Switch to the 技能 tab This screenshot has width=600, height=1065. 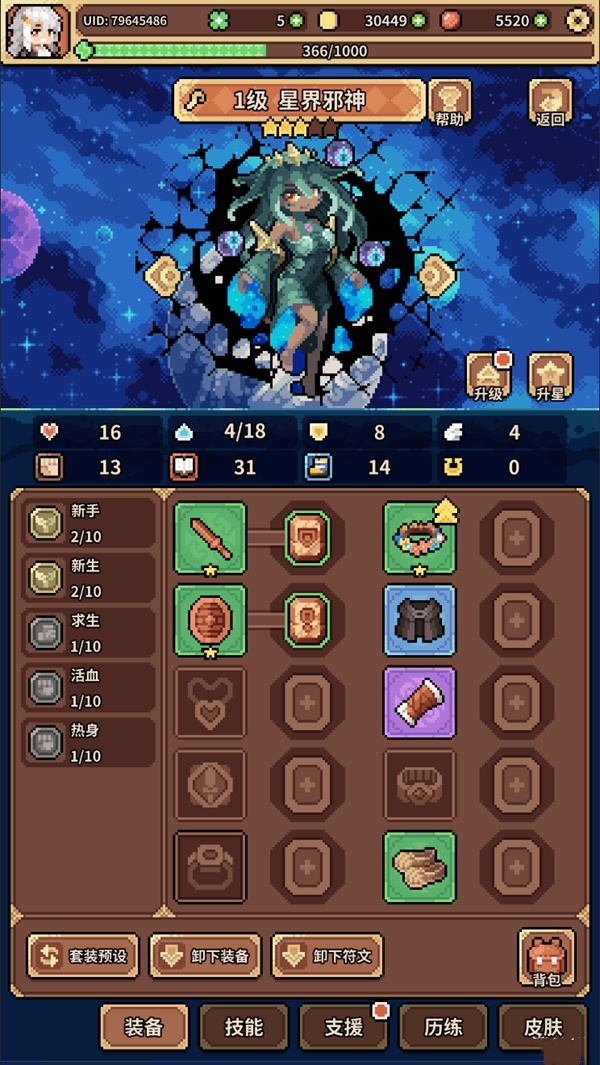click(244, 1027)
